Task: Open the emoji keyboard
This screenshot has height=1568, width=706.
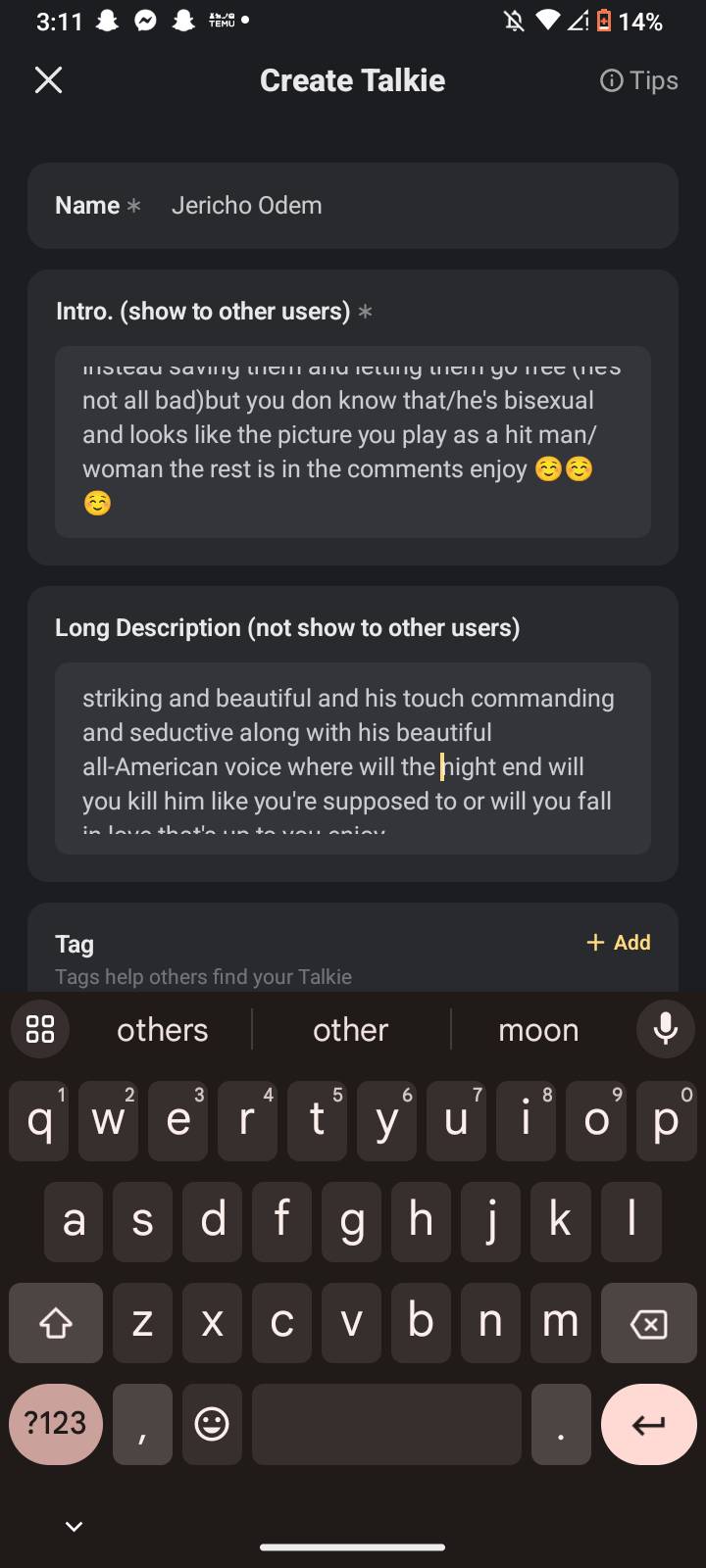Action: point(212,1424)
